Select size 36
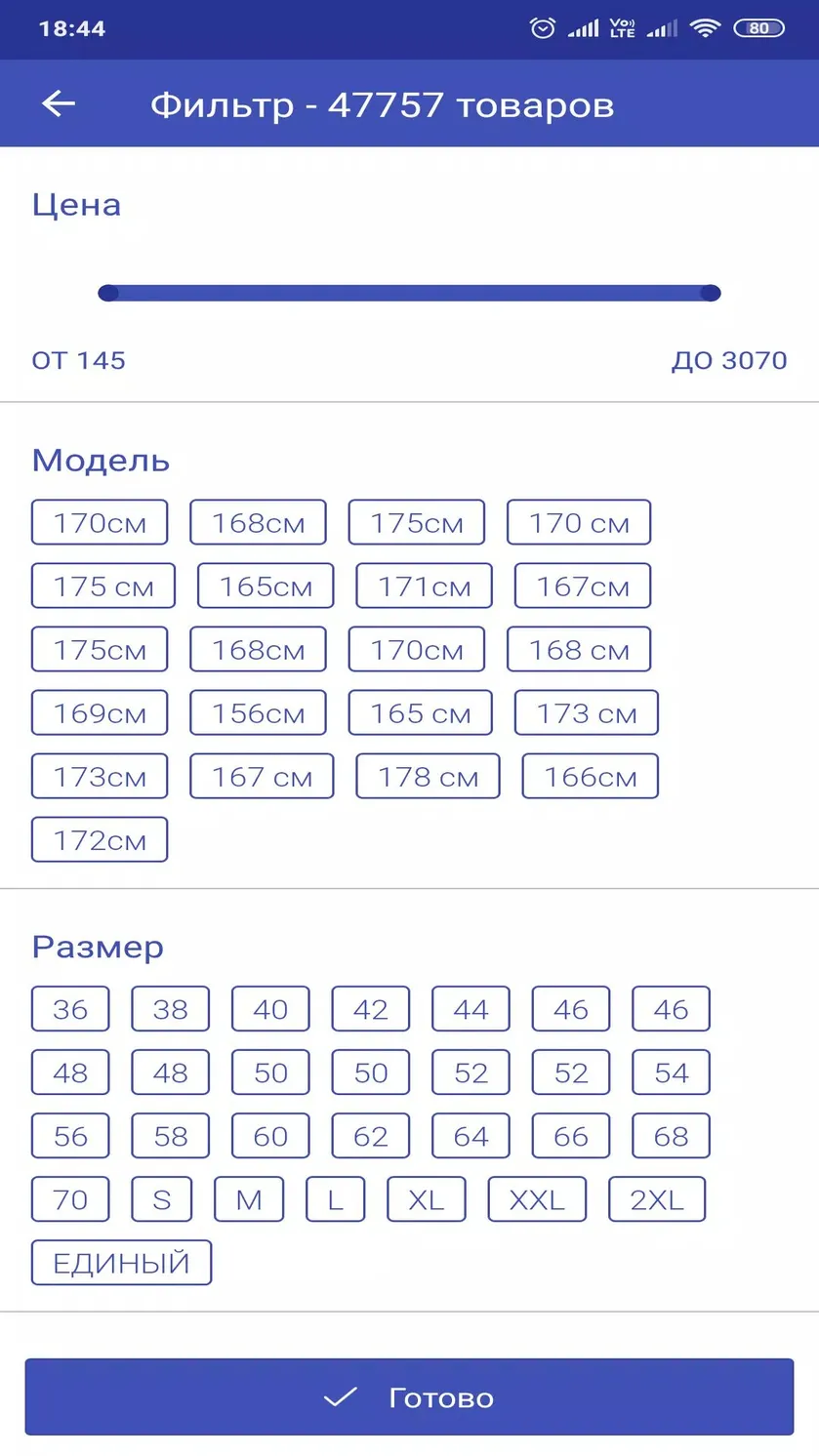Screen dimensions: 819x1456 pos(70,1009)
